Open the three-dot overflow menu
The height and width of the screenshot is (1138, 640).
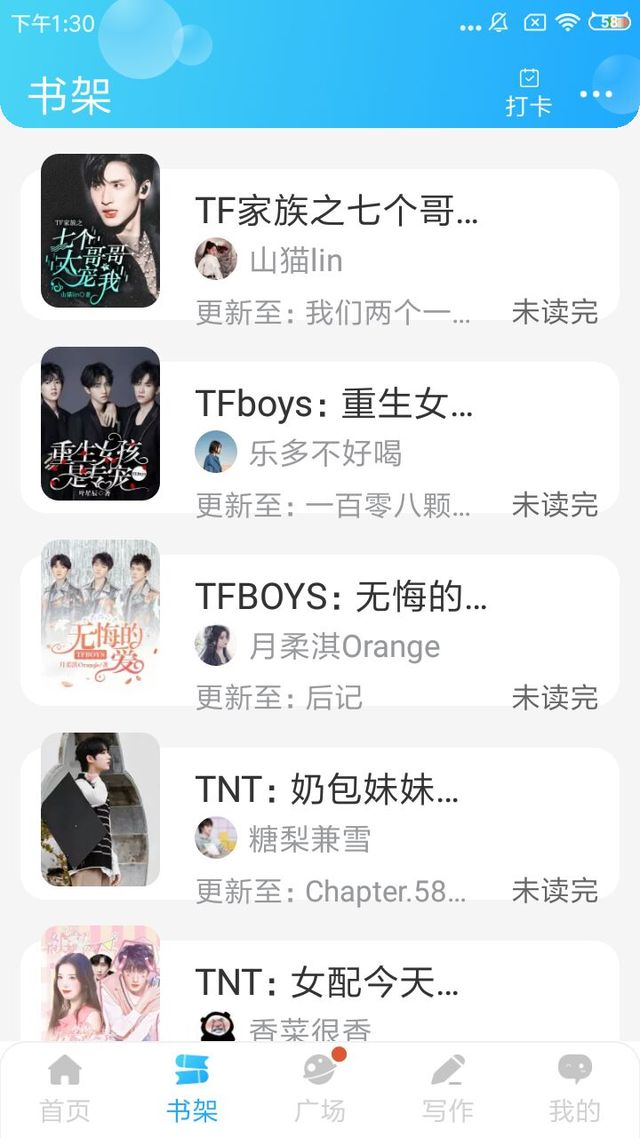[596, 94]
